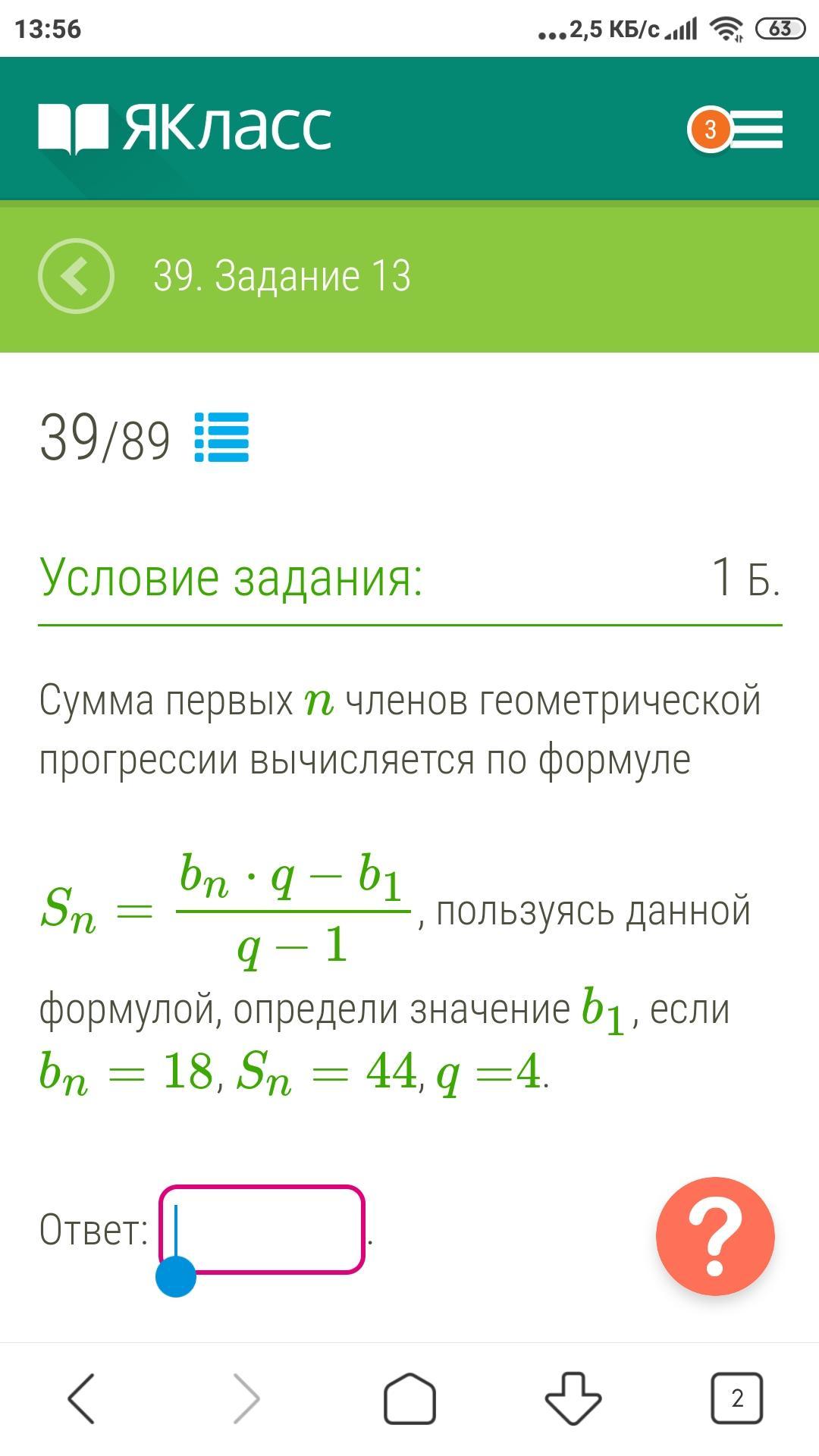Image resolution: width=819 pixels, height=1456 pixels.
Task: Go to the browser home page
Action: (x=409, y=1398)
